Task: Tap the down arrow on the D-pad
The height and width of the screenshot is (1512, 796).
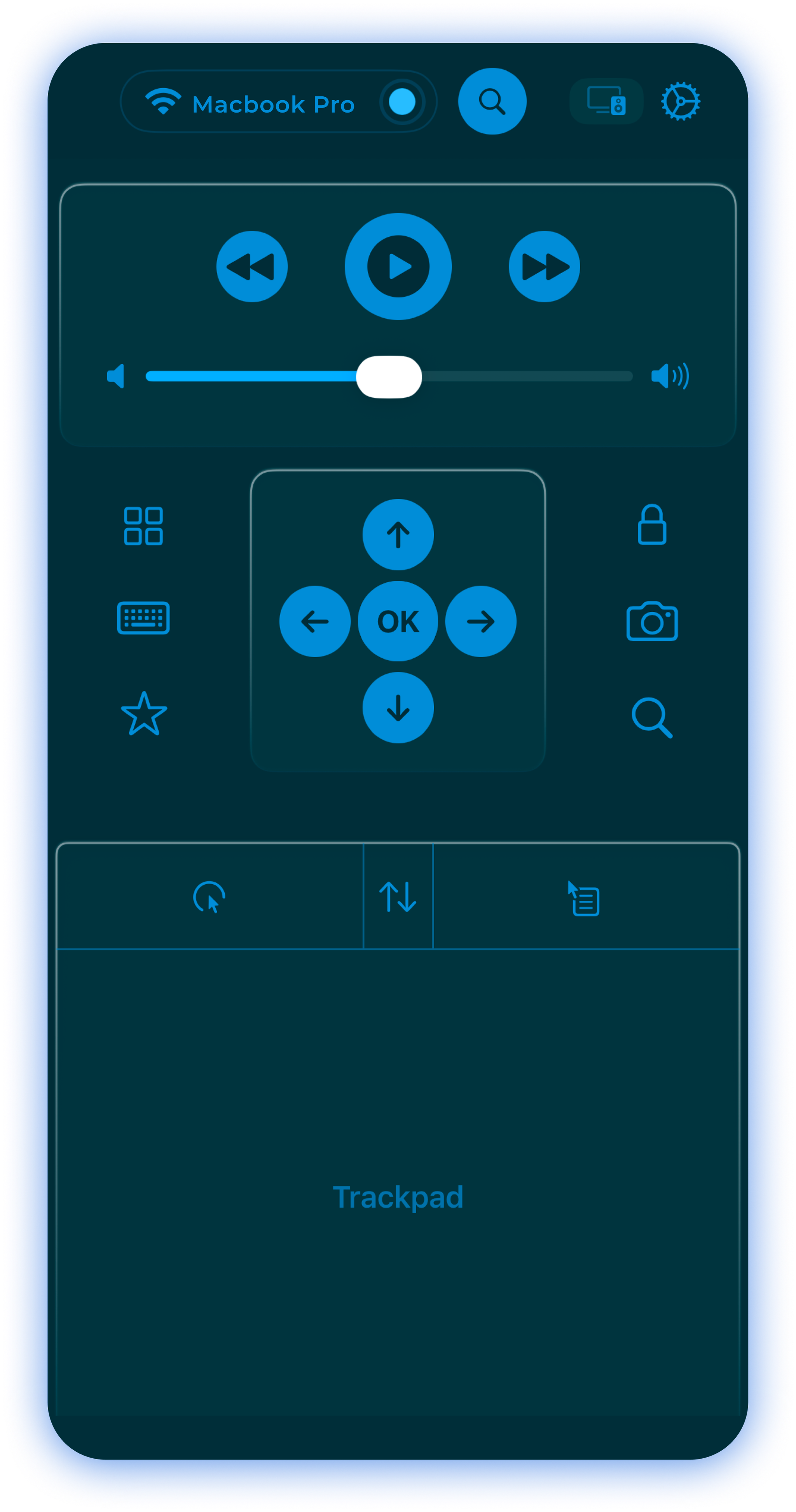Action: click(x=398, y=708)
